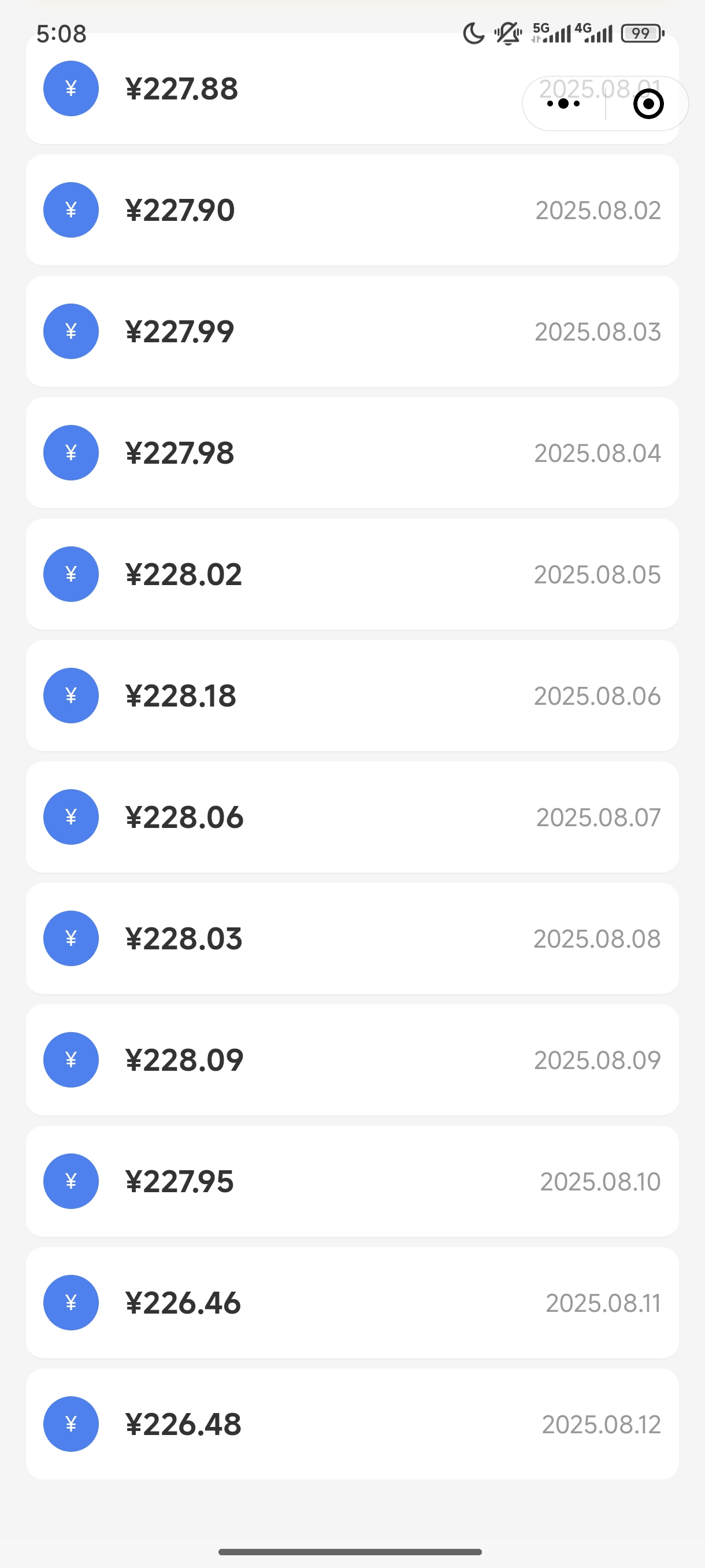
Task: Open the mini program three-dot menu
Action: 563,103
